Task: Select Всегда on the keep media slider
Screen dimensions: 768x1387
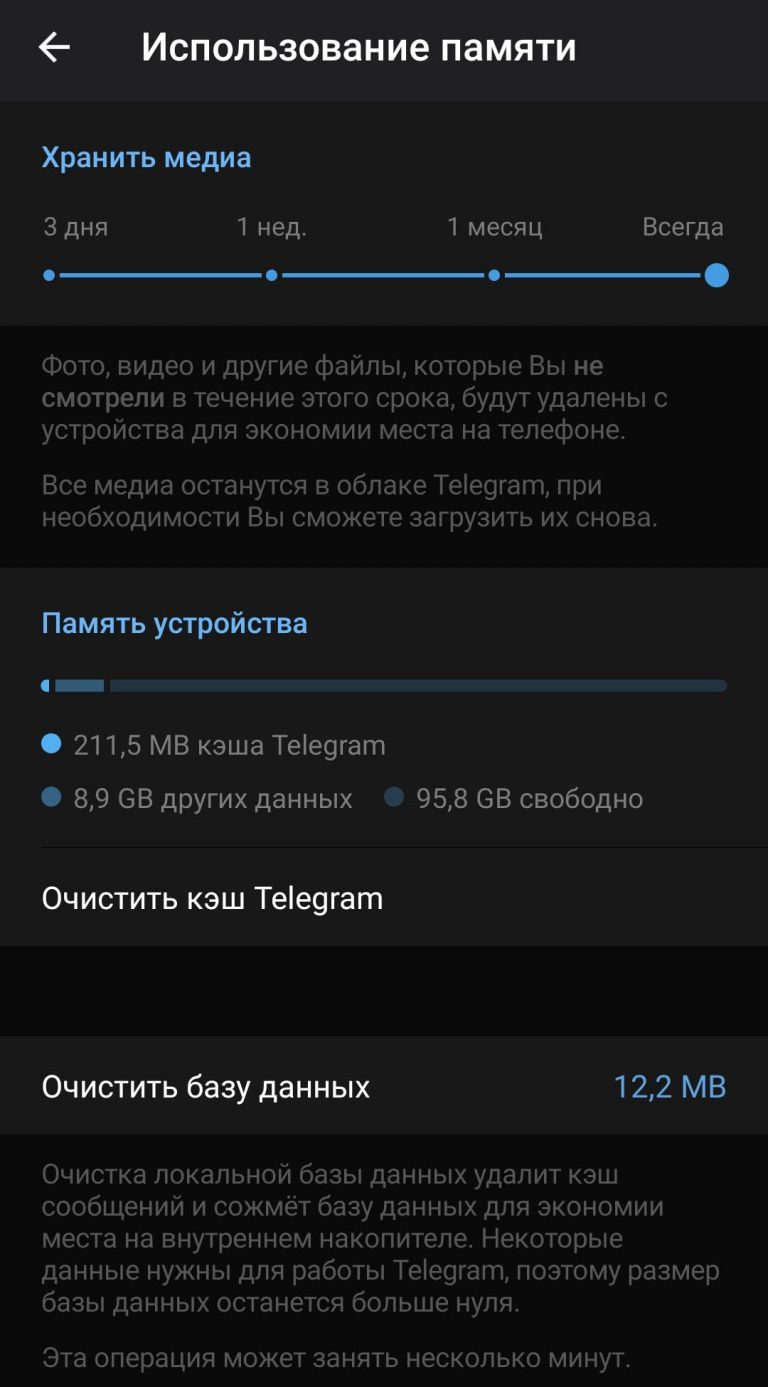Action: (716, 275)
